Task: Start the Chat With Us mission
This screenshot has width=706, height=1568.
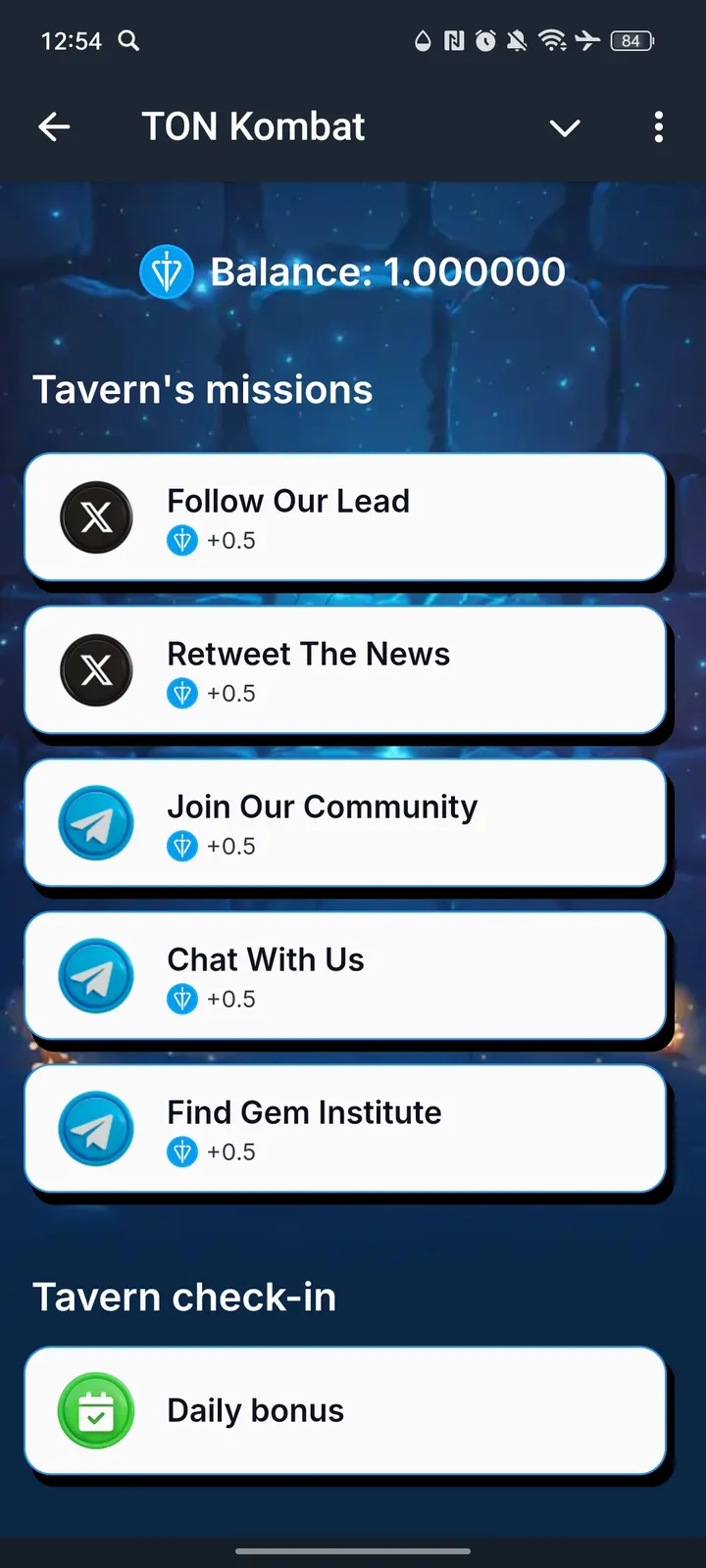Action: point(345,976)
